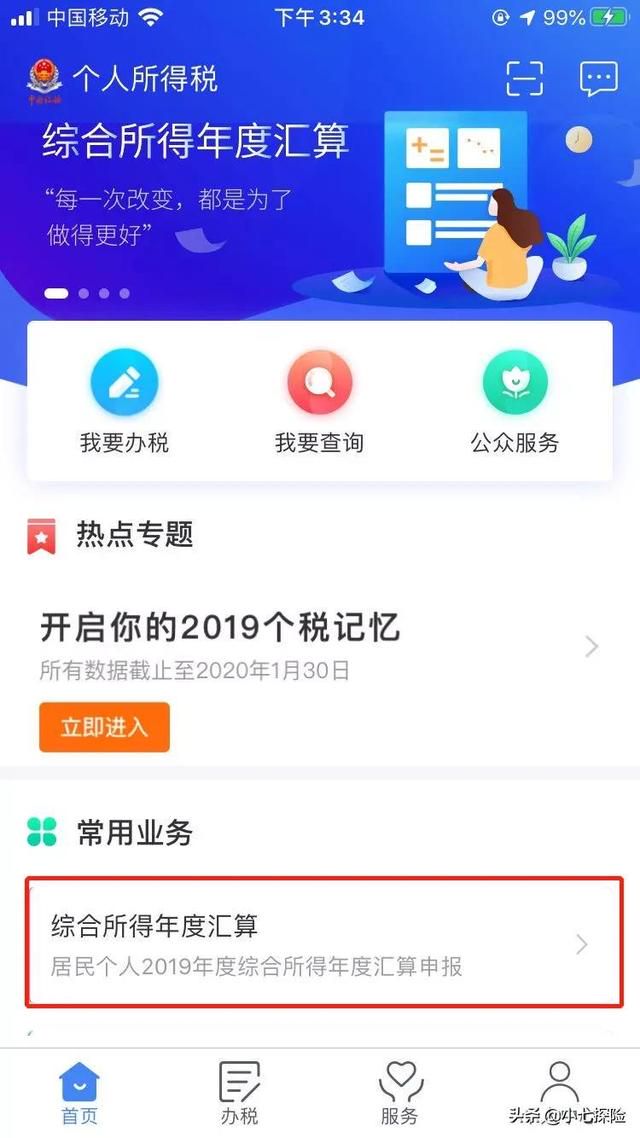This screenshot has height=1138, width=640.
Task: Tap 我要办税 shortcut
Action: [x=124, y=402]
